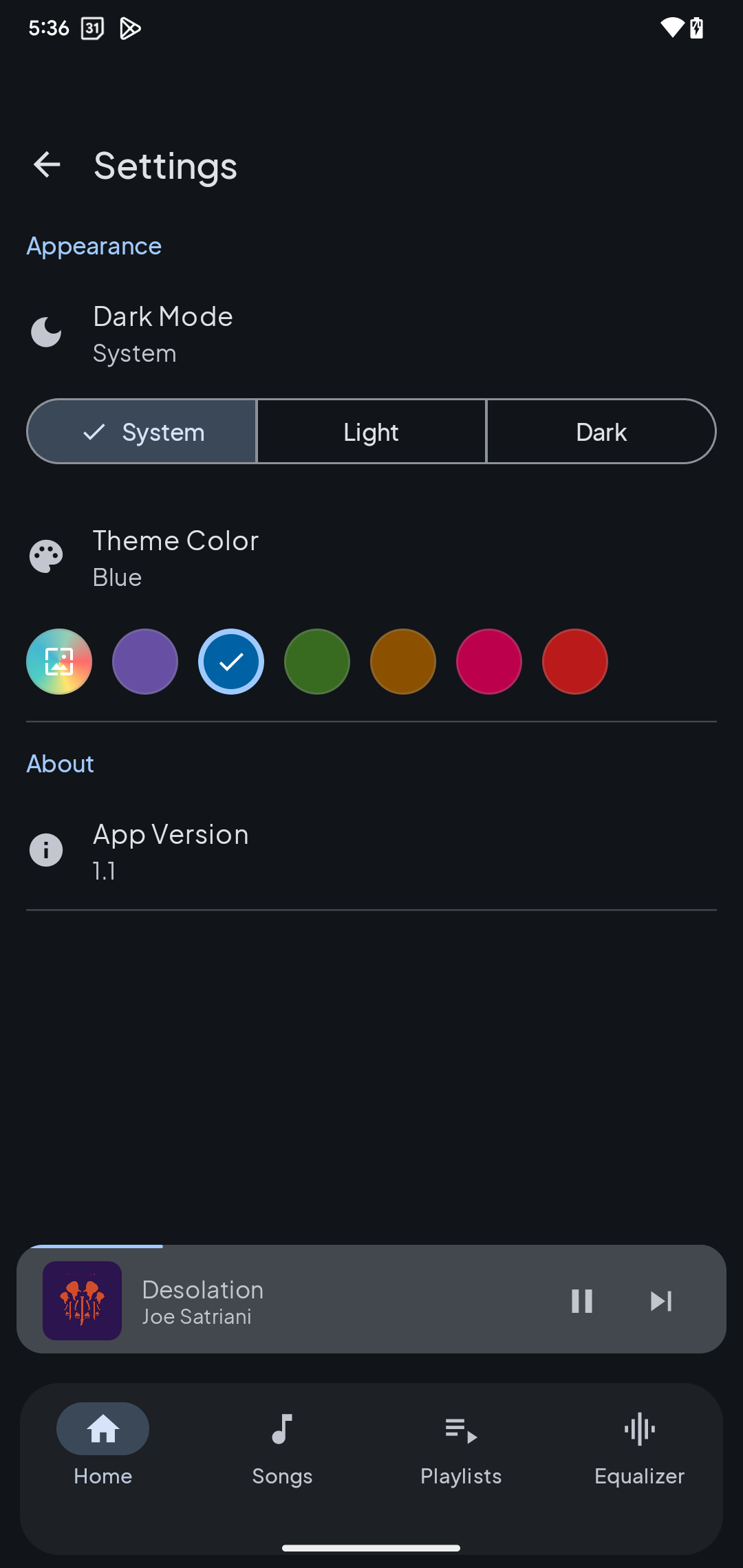Pause the song Desolation

click(x=582, y=1300)
